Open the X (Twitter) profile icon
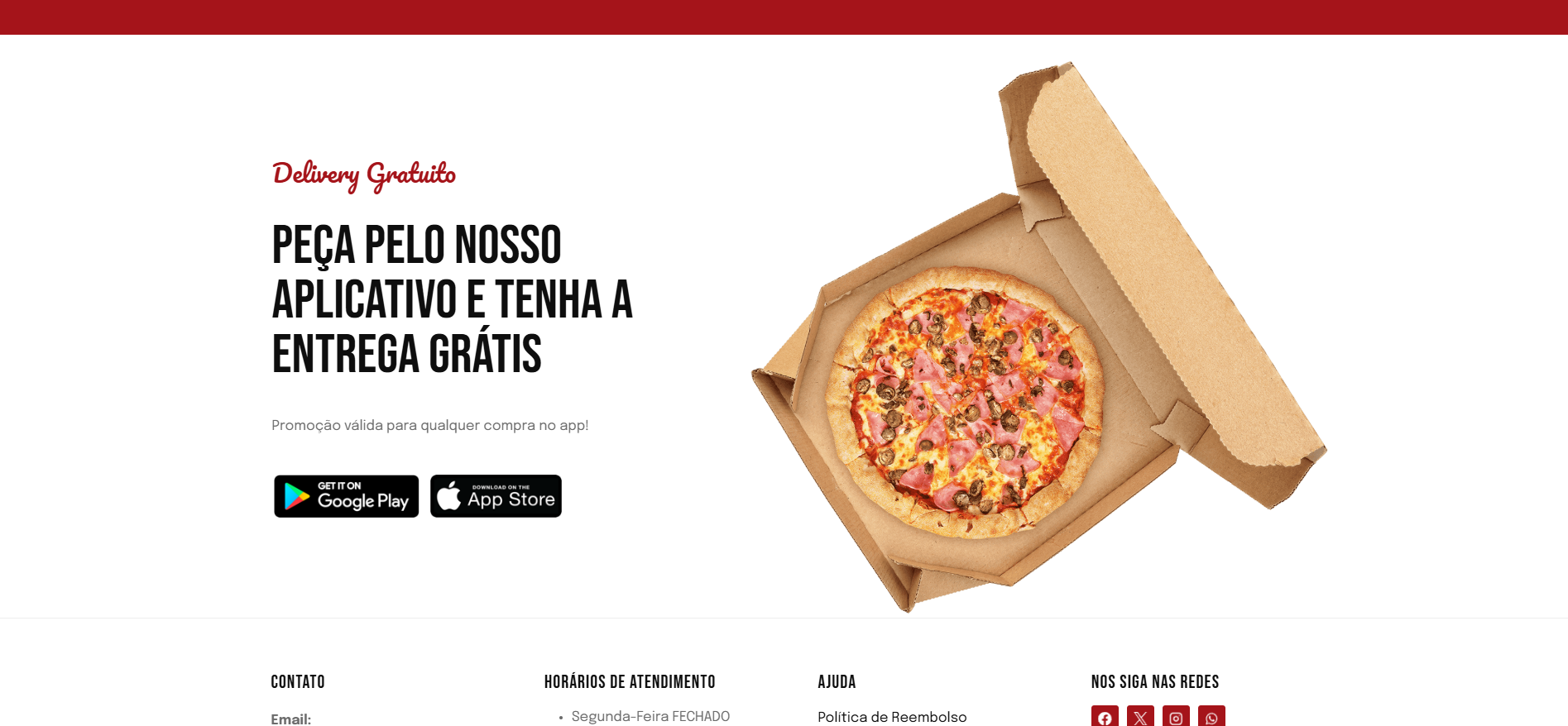Image resolution: width=1568 pixels, height=726 pixels. pos(1140,717)
